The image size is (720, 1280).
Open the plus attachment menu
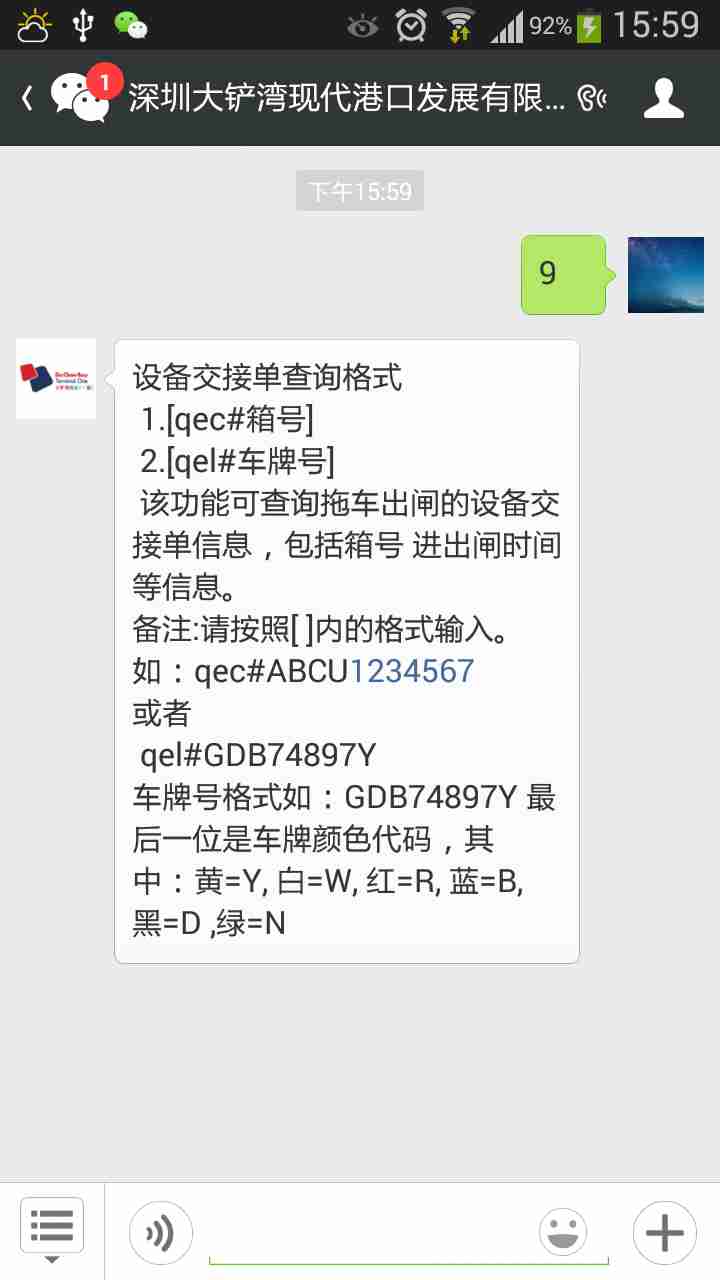pos(664,1233)
